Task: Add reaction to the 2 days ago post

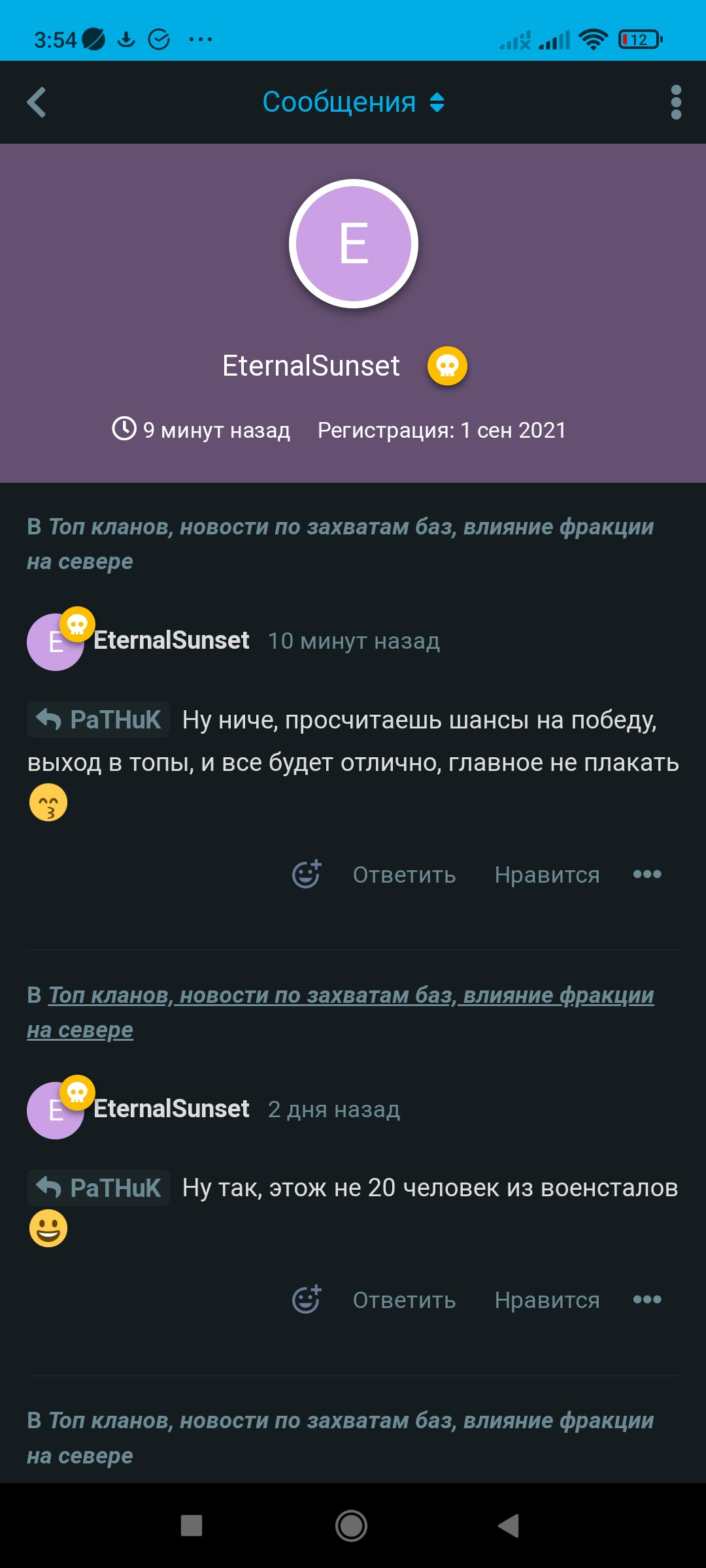Action: click(307, 1299)
